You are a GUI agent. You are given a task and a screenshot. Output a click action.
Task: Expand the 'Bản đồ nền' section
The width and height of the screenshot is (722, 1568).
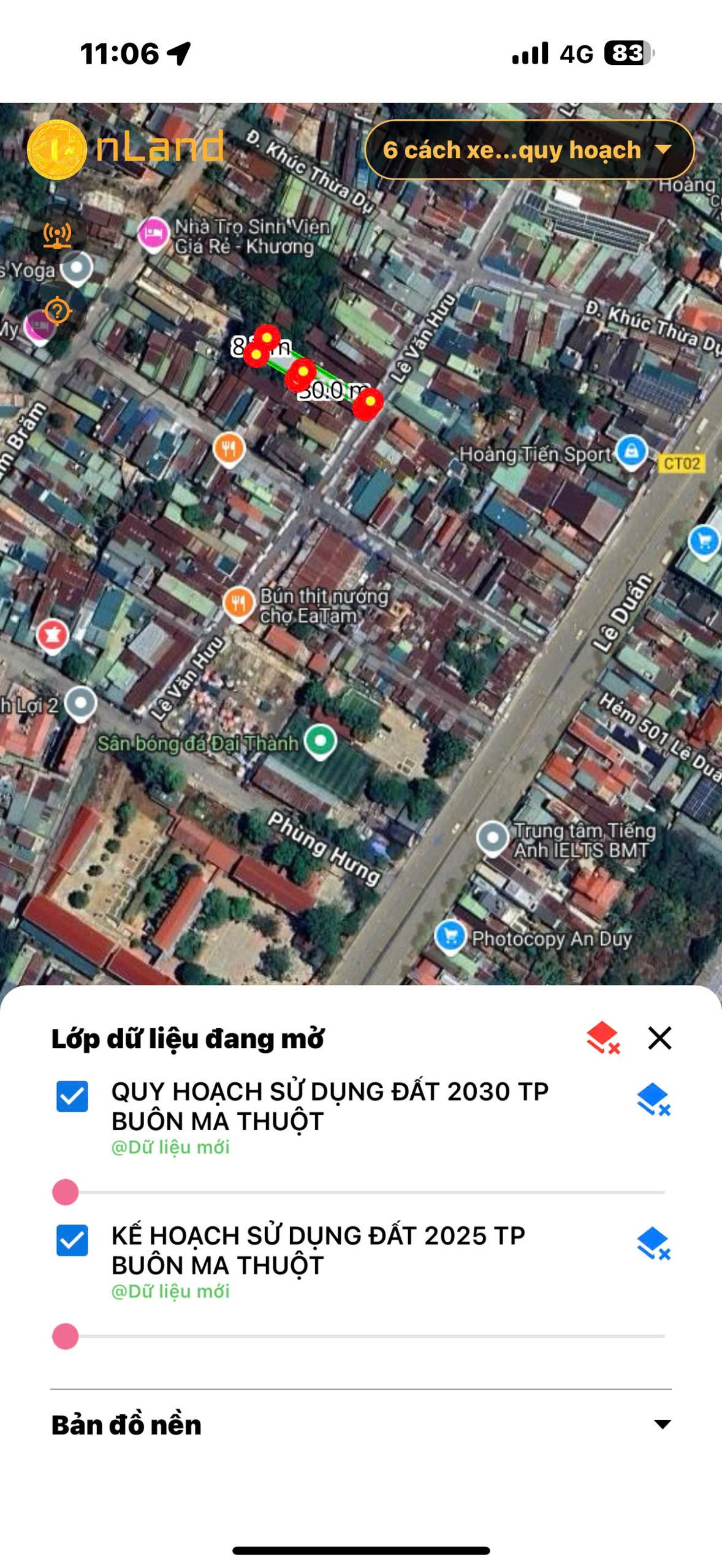(x=662, y=1425)
